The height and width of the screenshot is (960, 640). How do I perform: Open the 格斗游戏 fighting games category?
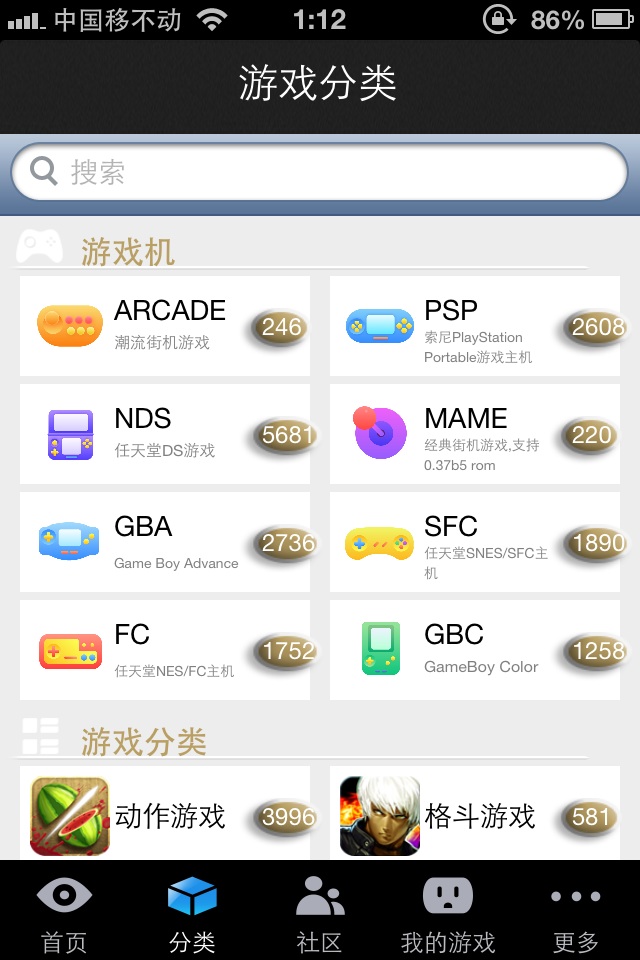click(x=475, y=816)
